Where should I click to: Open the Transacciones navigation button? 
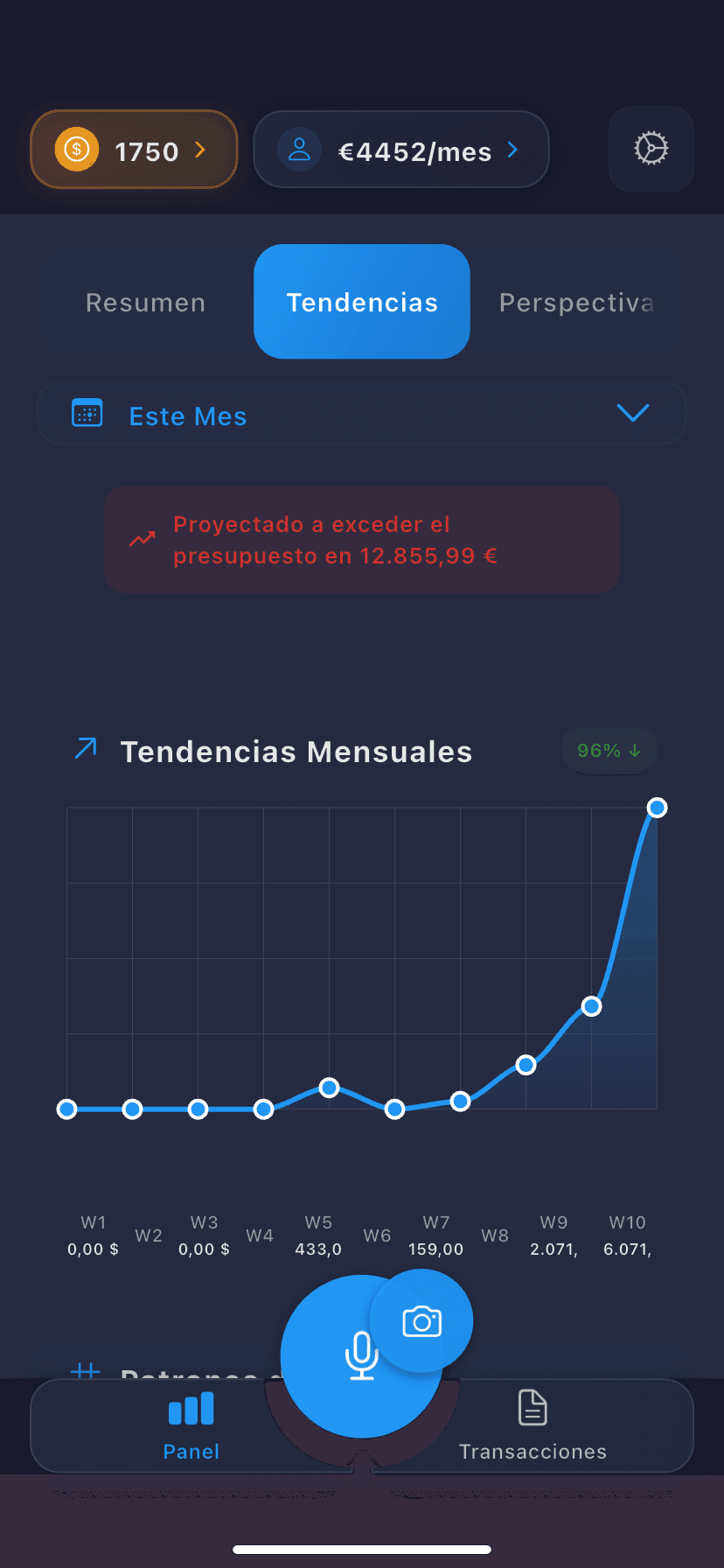(x=532, y=1424)
